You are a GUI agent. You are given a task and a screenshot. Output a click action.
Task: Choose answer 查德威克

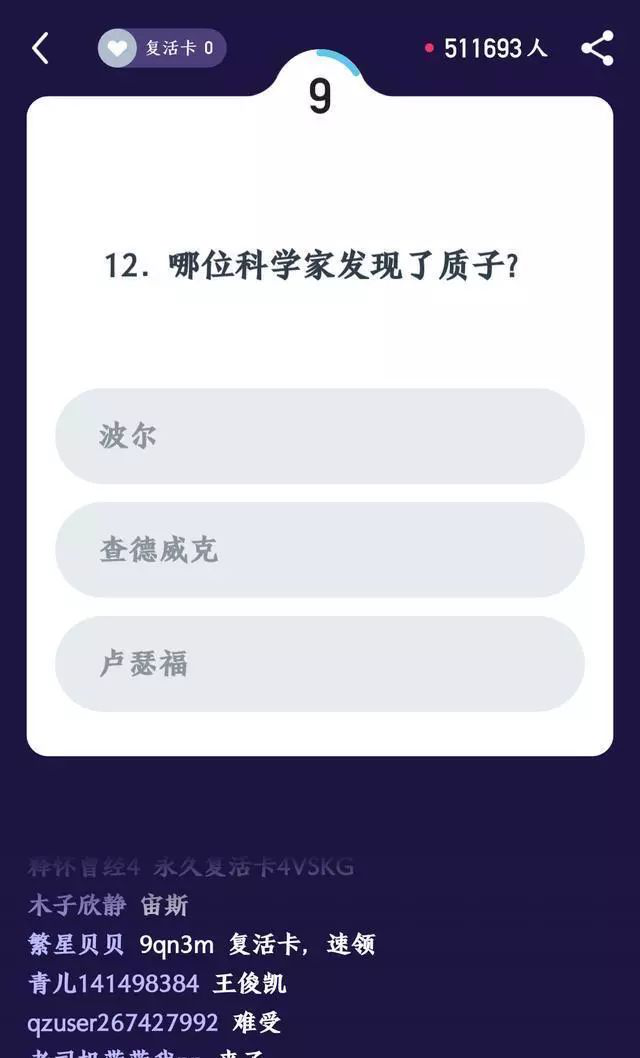click(x=320, y=550)
